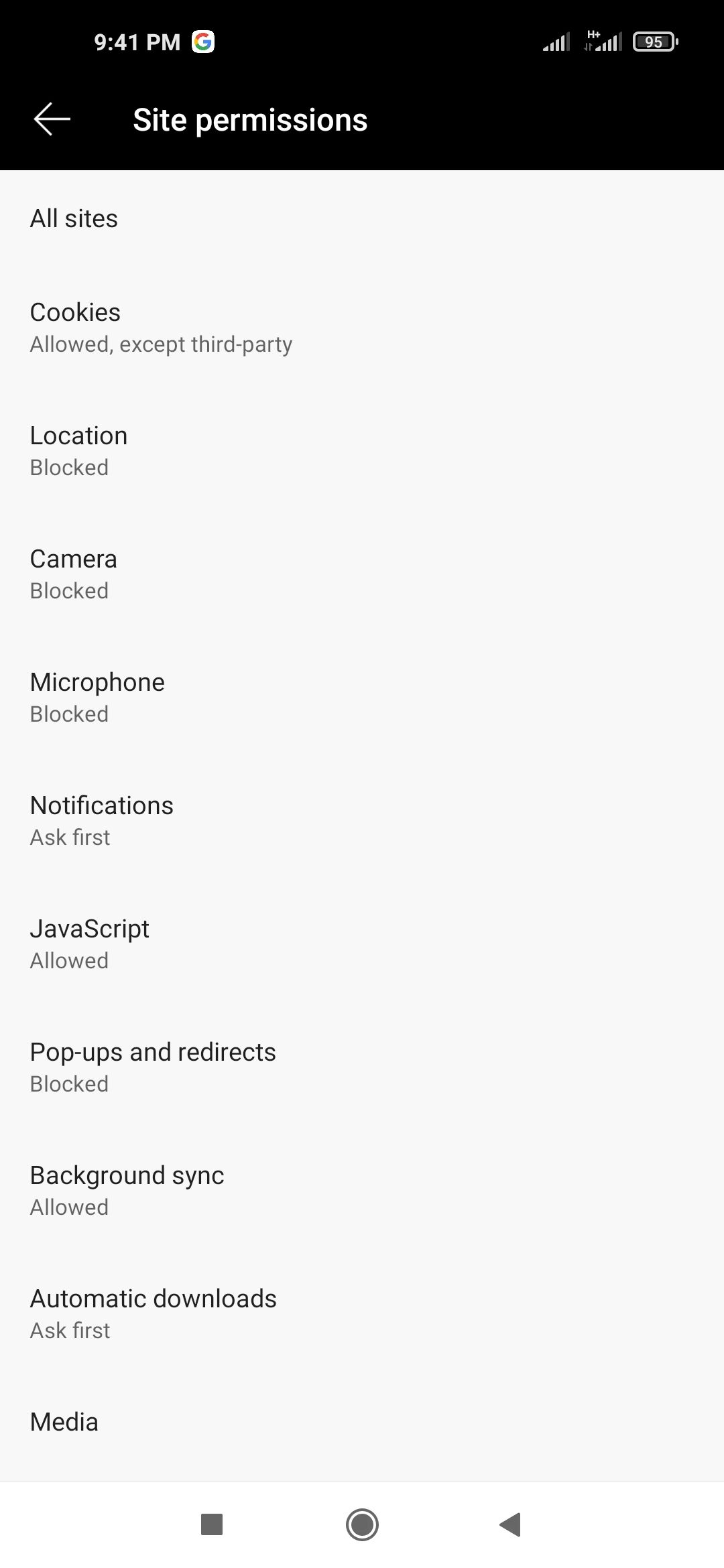The image size is (724, 1568).
Task: Tap the cellular signal strength icon
Action: point(558,42)
